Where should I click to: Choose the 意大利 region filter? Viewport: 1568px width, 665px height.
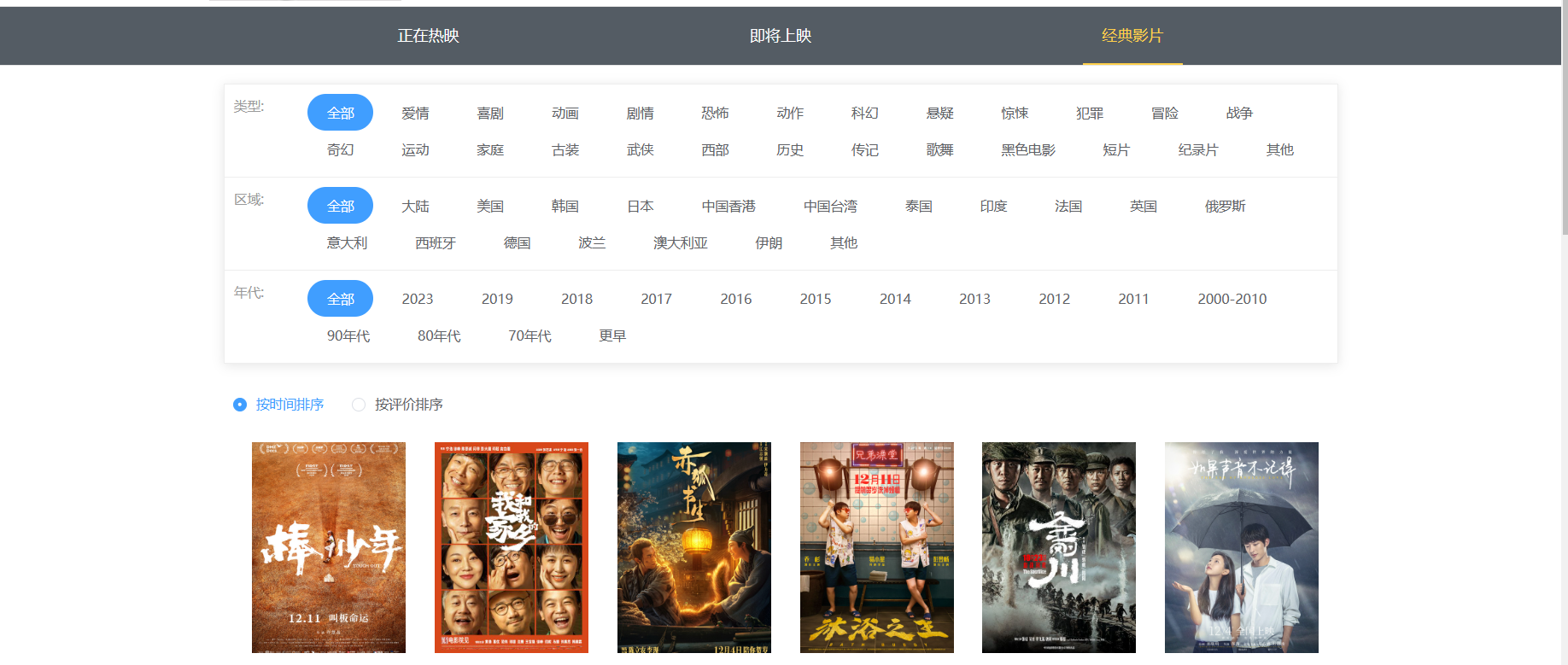[x=347, y=242]
